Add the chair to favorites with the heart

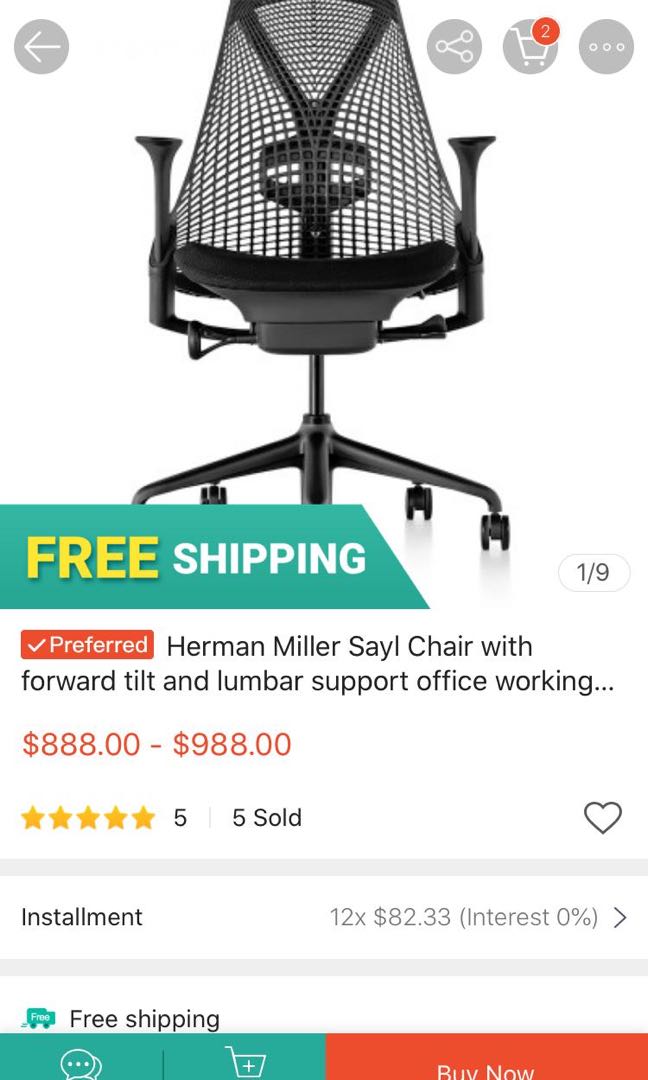pos(602,818)
